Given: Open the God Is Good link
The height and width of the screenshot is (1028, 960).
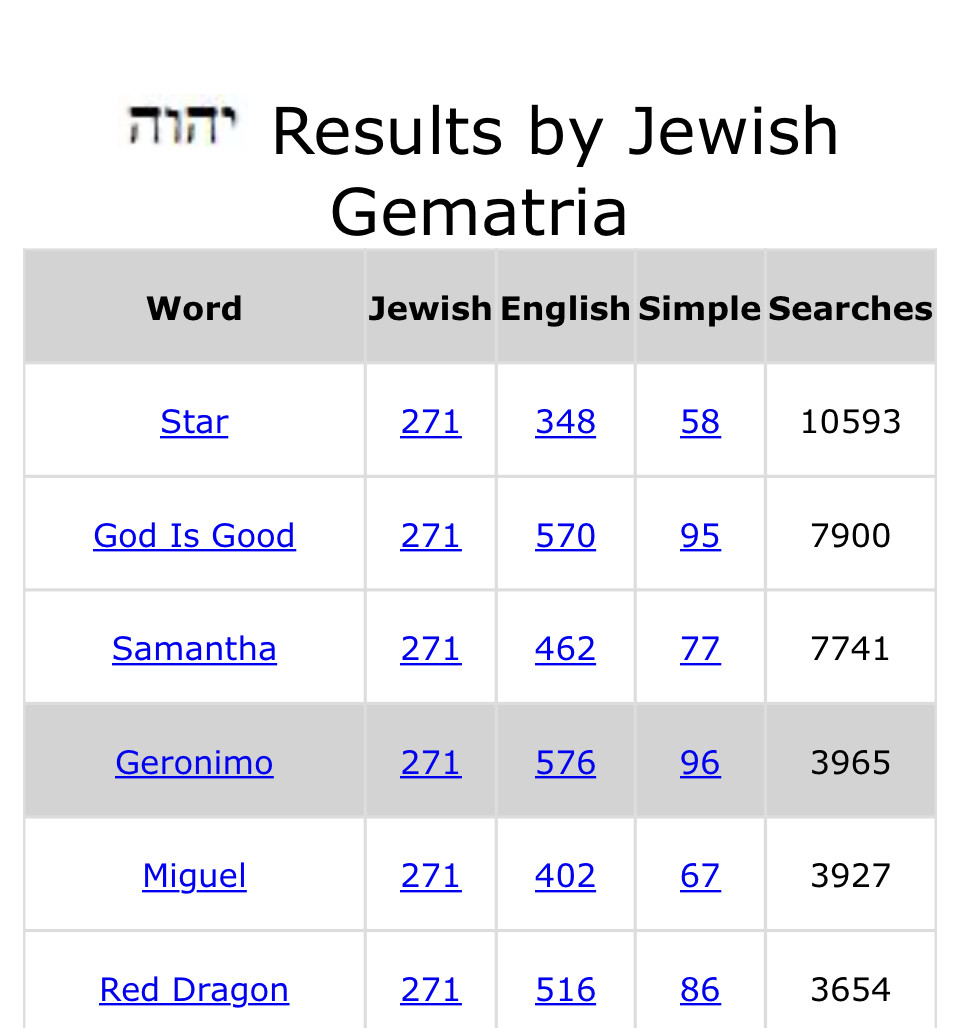Looking at the screenshot, I should (x=194, y=536).
